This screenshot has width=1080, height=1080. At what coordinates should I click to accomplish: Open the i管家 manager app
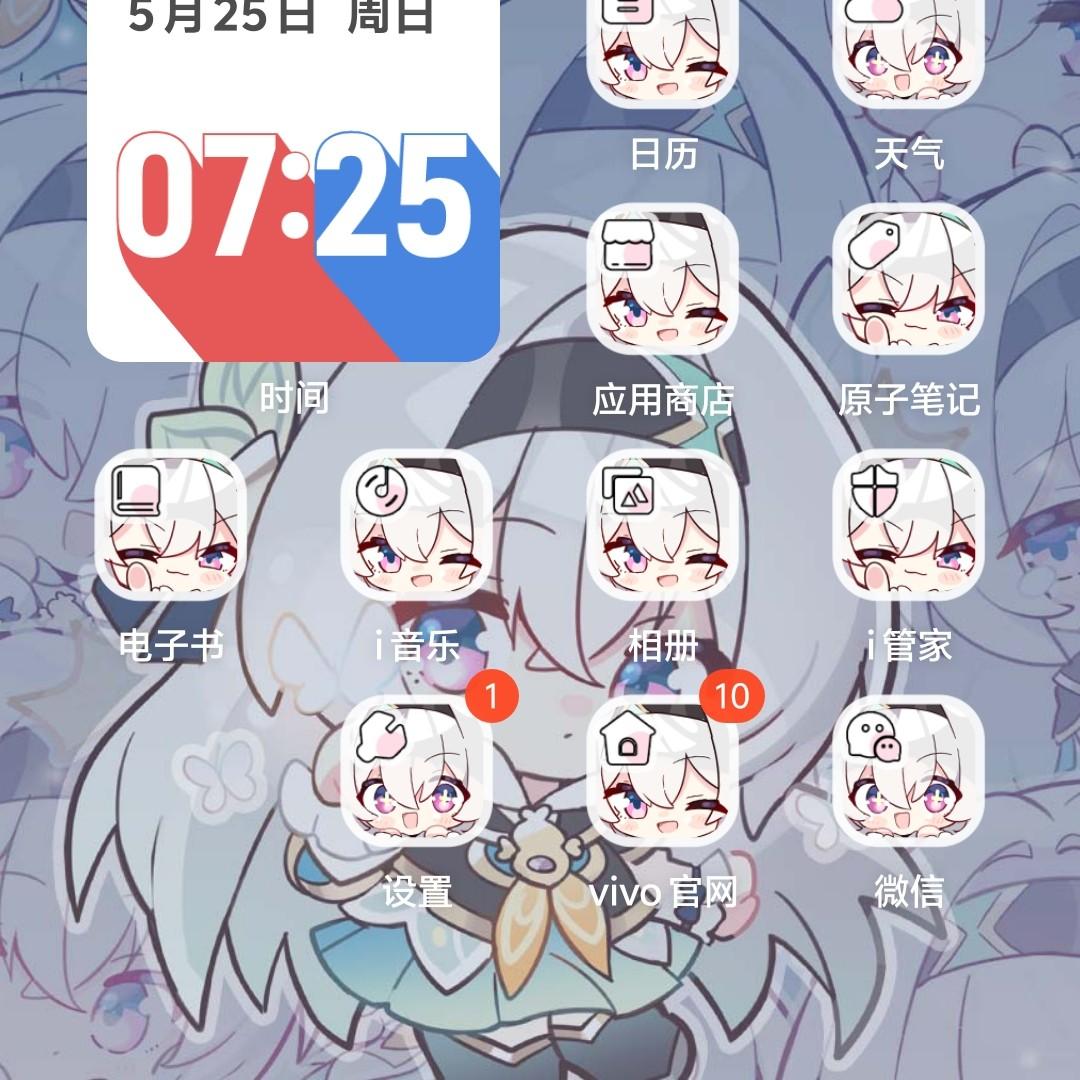(x=908, y=526)
